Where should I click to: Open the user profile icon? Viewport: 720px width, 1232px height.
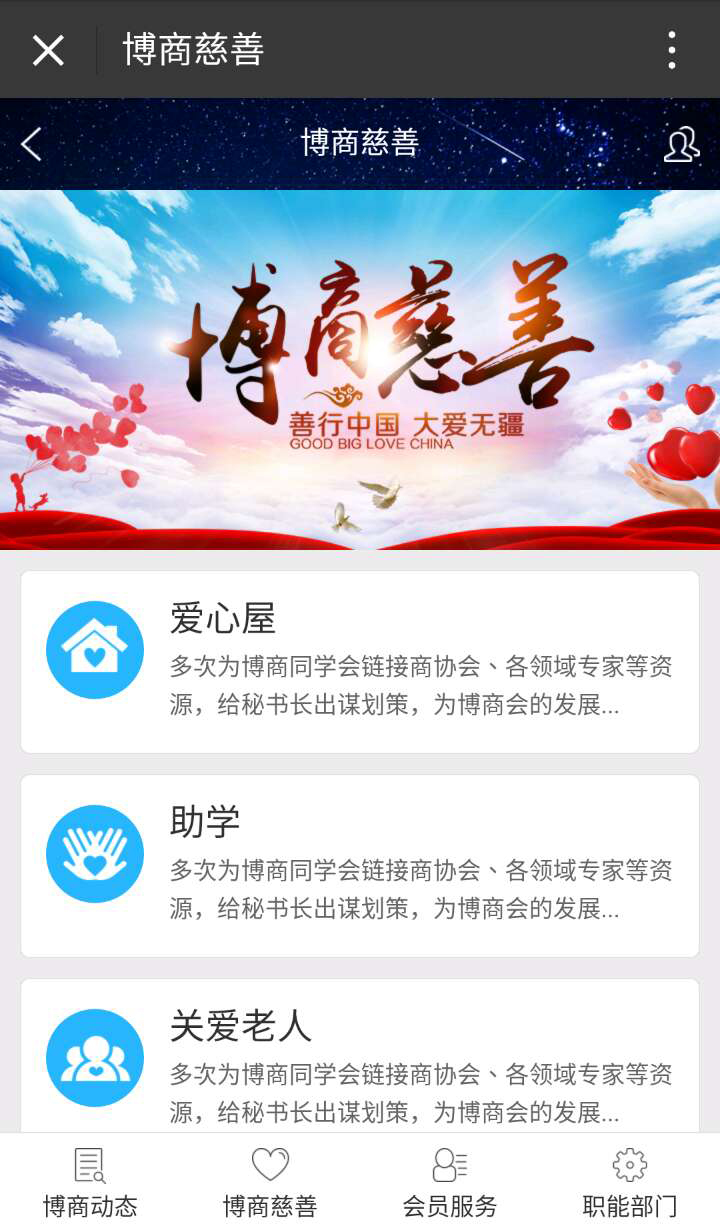pos(681,144)
